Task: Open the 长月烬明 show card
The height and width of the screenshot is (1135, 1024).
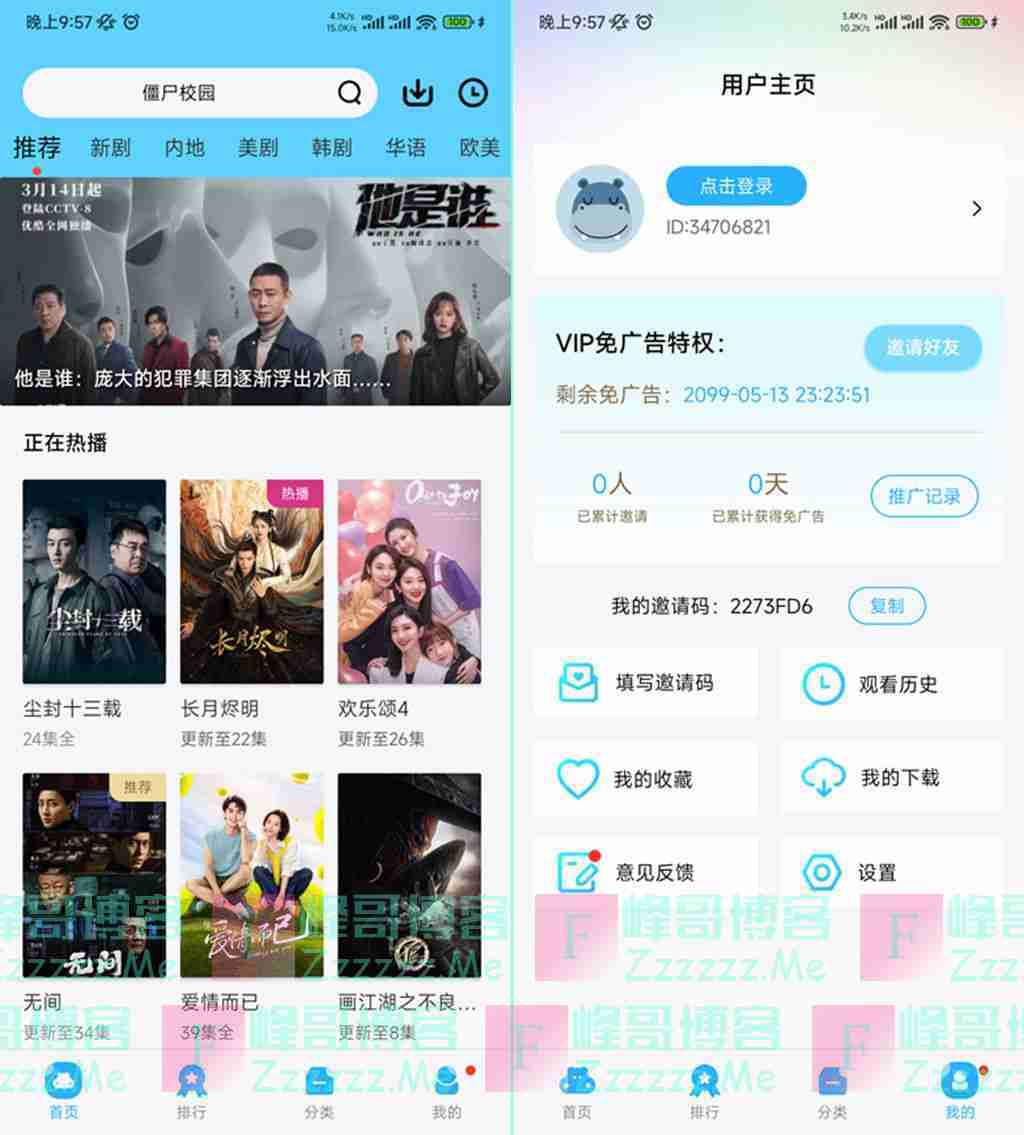Action: [251, 581]
